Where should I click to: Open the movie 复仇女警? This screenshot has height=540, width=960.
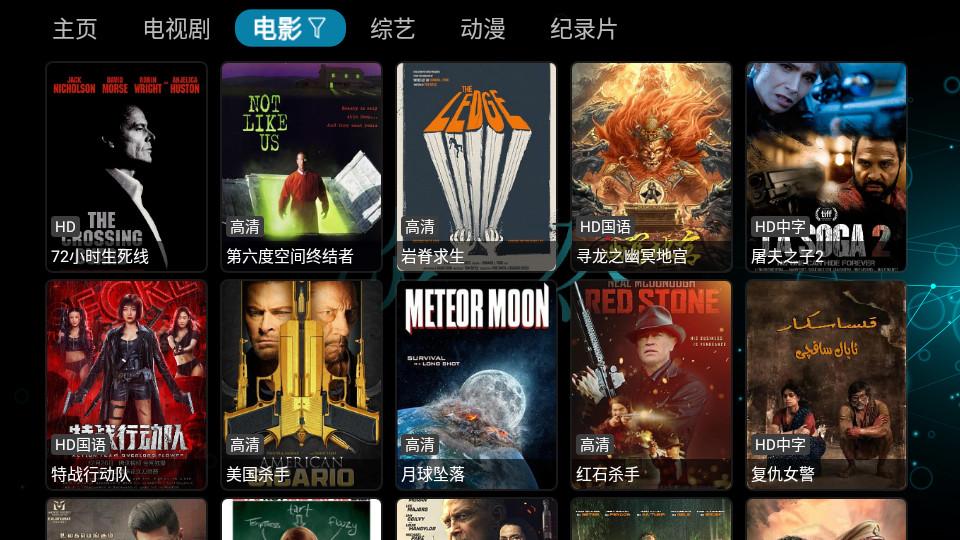point(826,384)
